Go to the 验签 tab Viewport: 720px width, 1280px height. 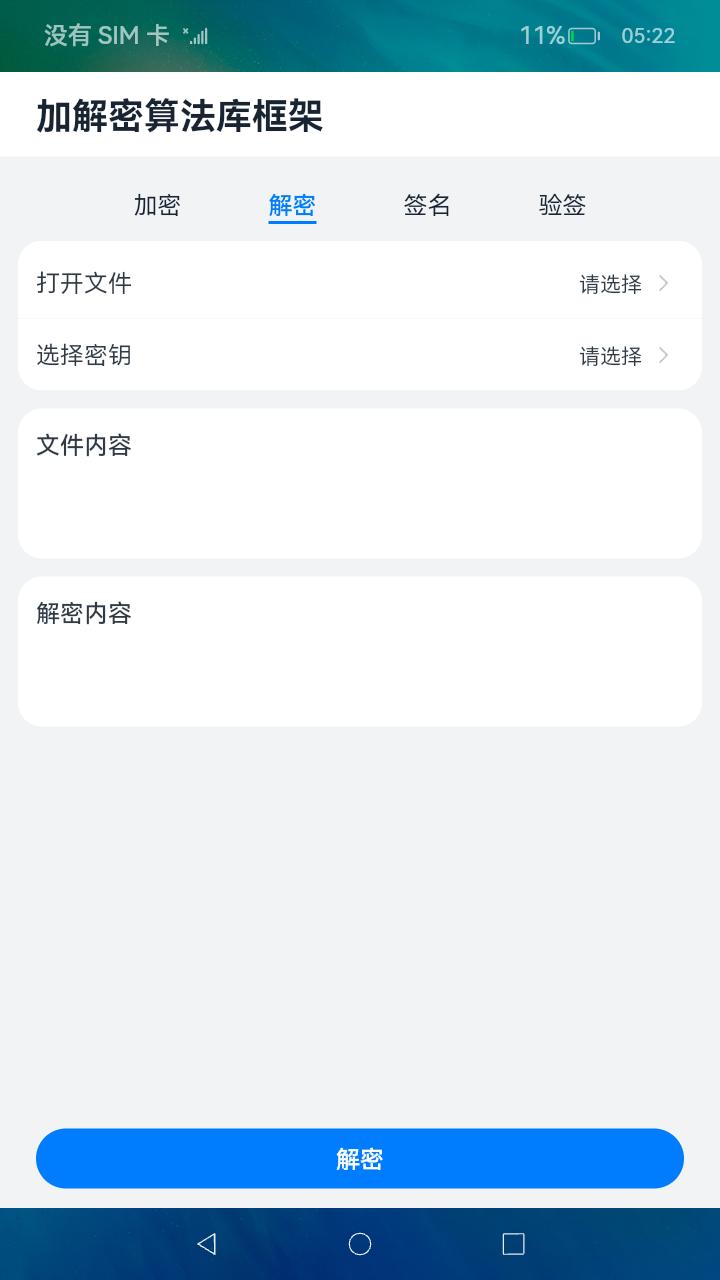tap(562, 205)
